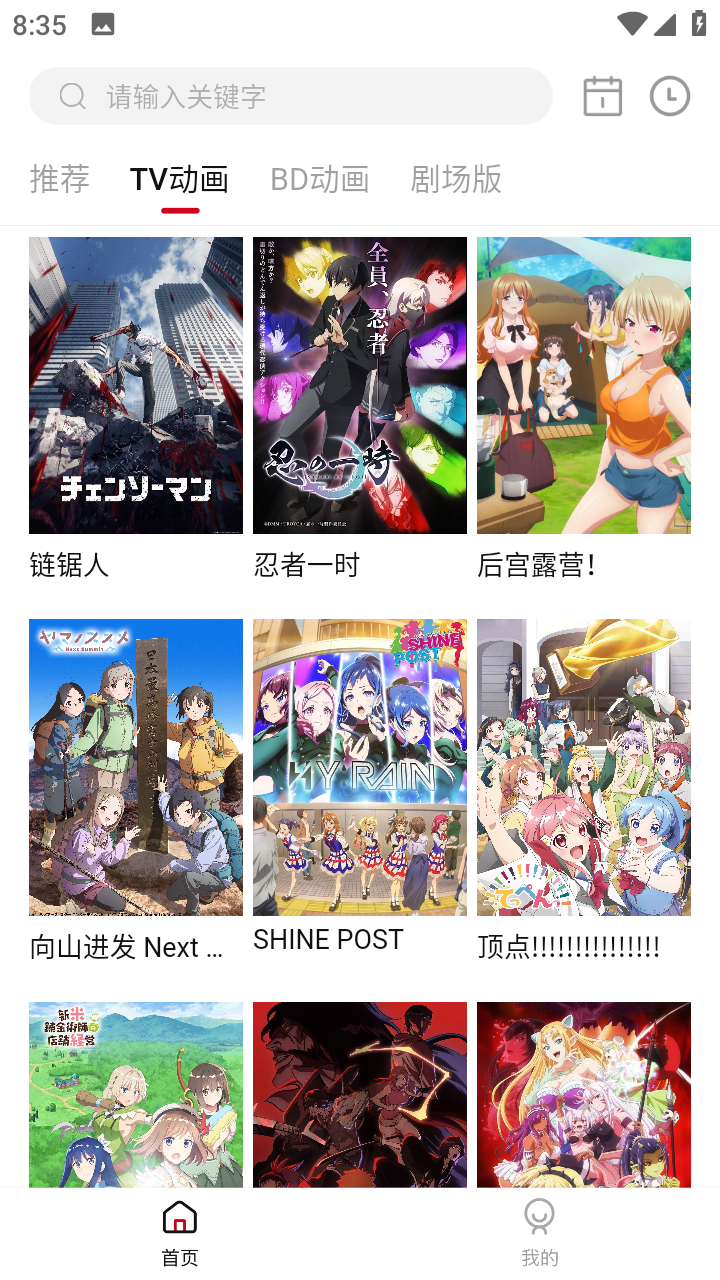Open the SHINE POST anime poster
Image resolution: width=720 pixels, height=1280 pixels.
(x=359, y=767)
